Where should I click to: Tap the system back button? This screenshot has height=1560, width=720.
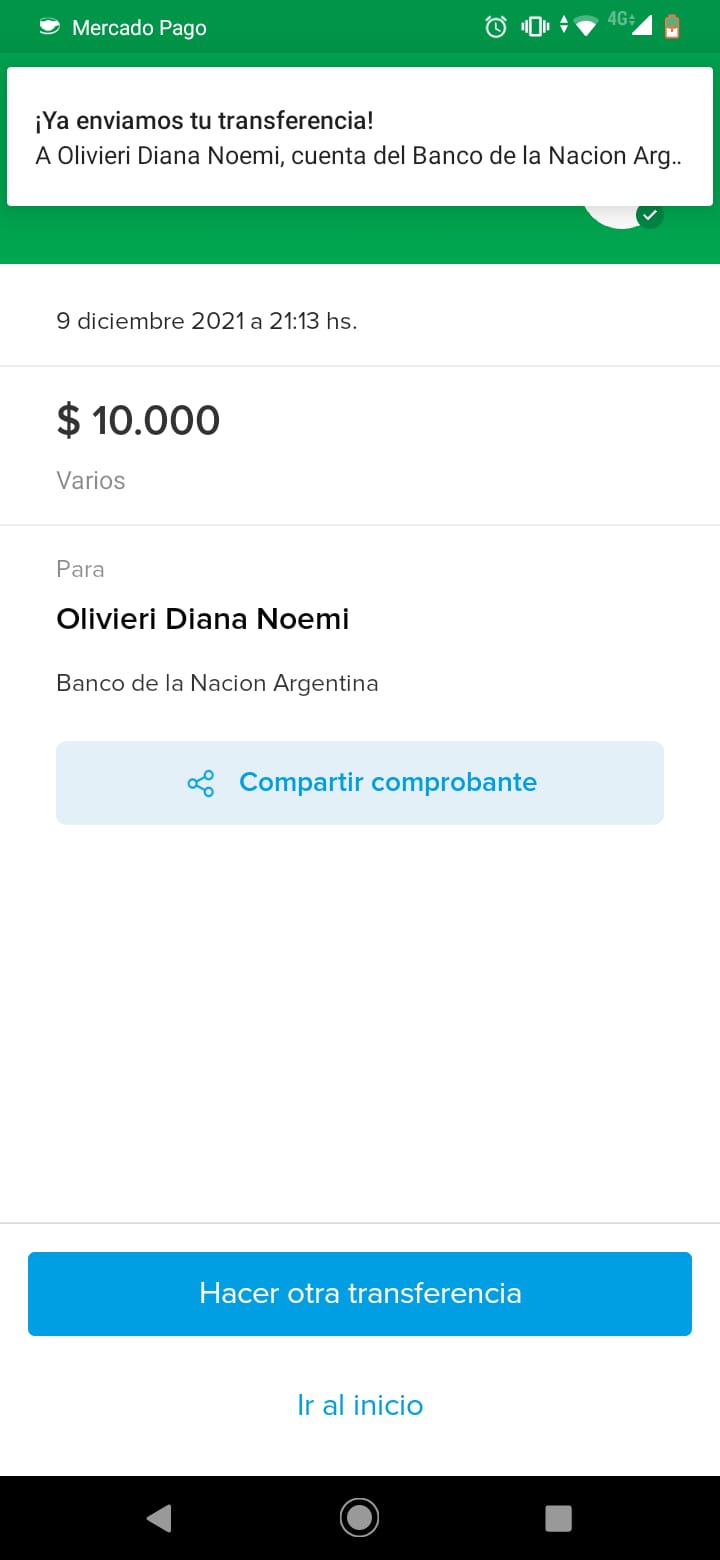pos(159,1518)
